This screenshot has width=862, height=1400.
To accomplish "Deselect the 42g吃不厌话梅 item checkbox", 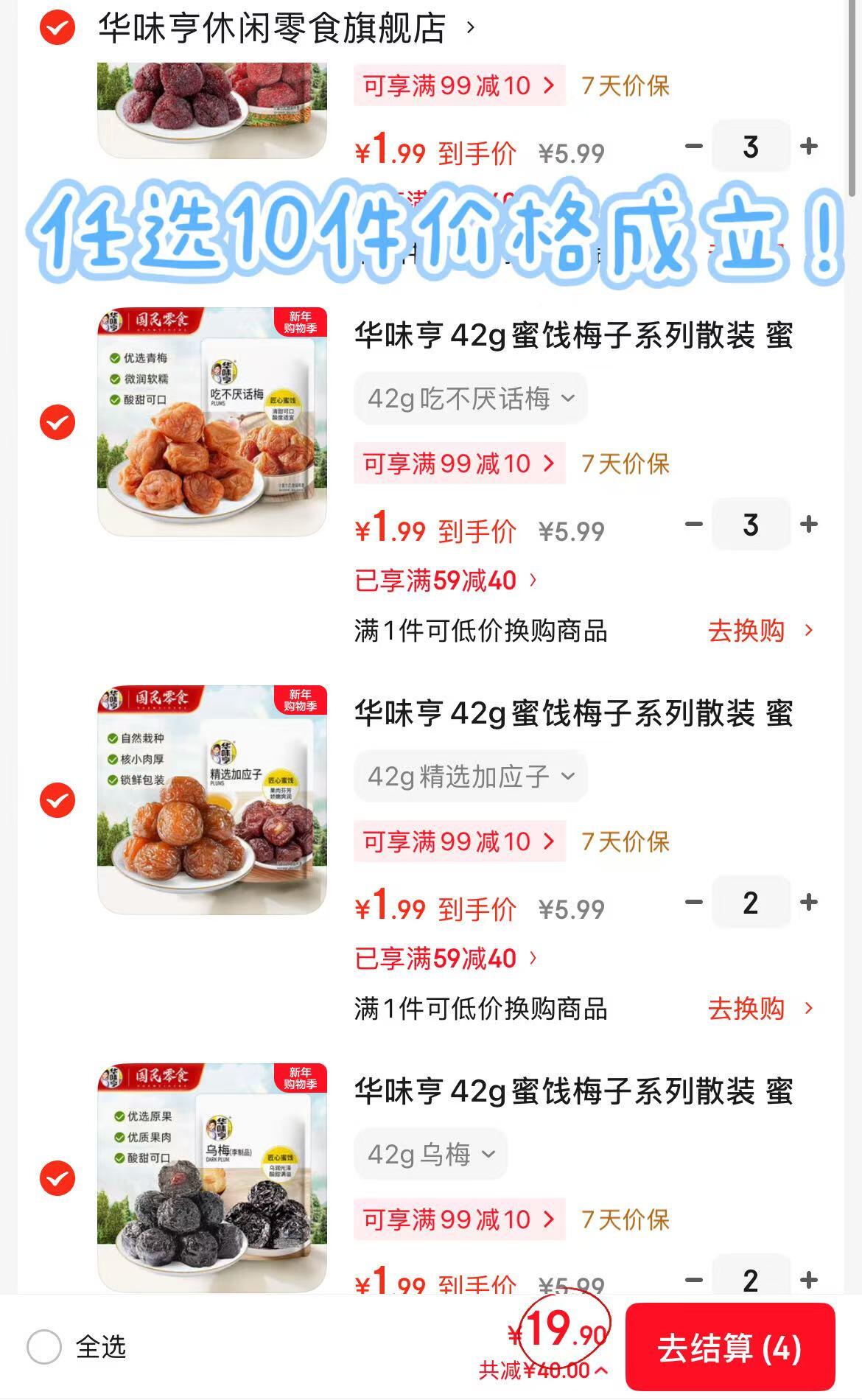I will click(57, 422).
